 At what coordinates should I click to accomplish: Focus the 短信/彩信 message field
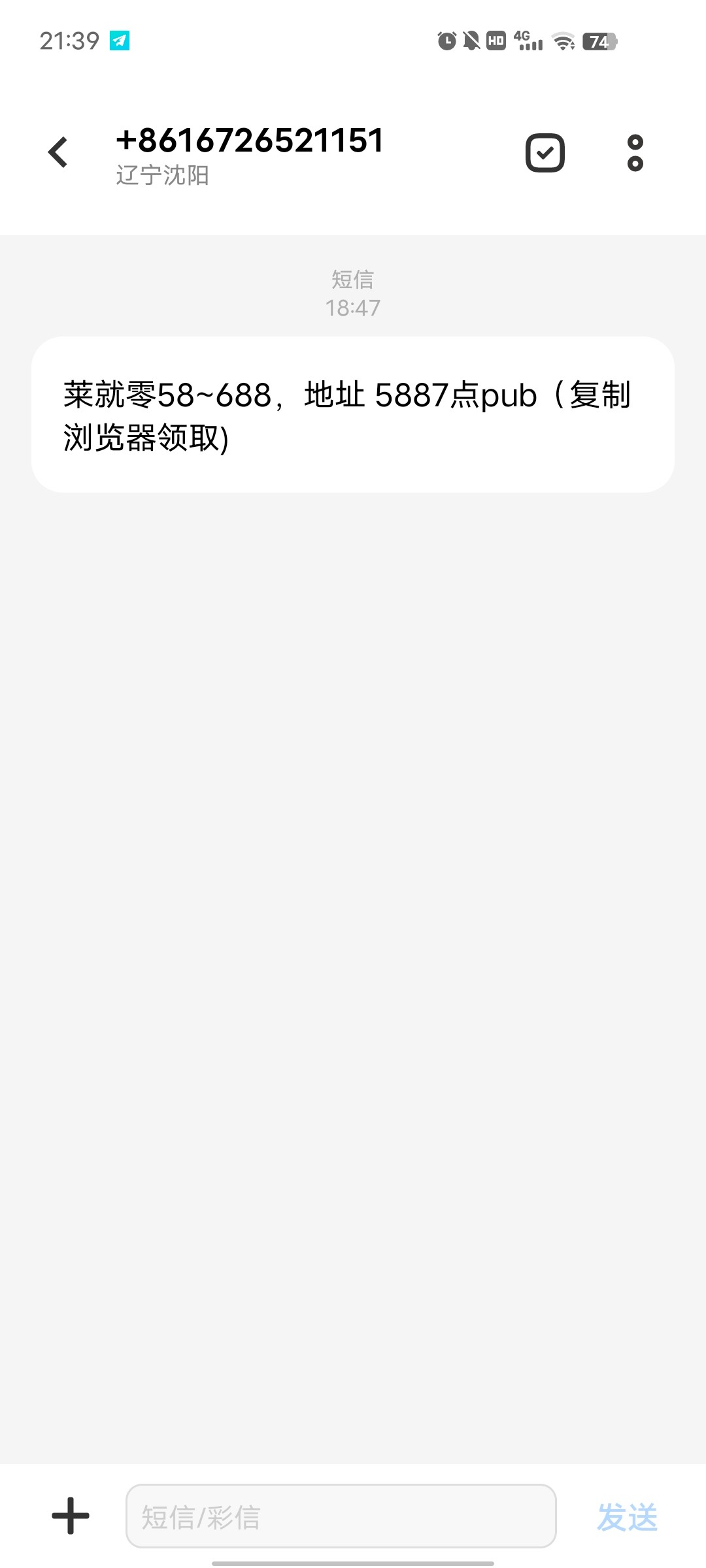tap(341, 1516)
